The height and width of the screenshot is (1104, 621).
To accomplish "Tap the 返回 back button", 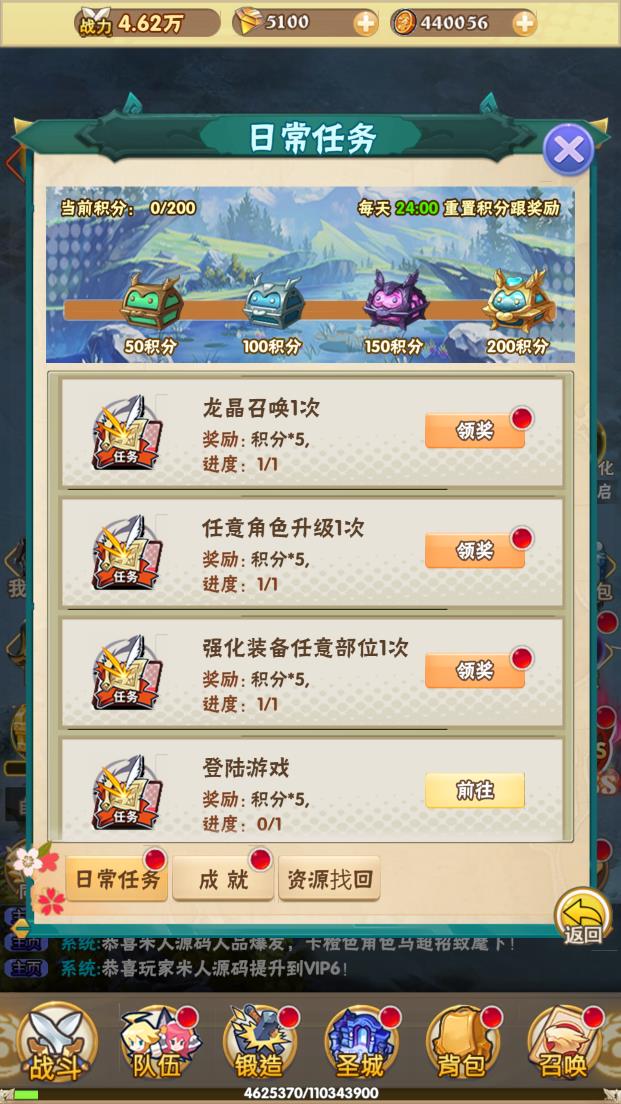I will pyautogui.click(x=583, y=917).
